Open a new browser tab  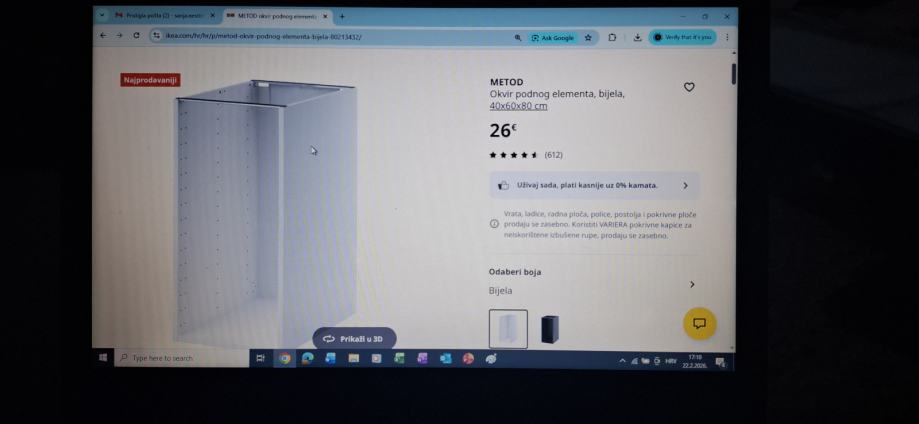click(x=342, y=16)
